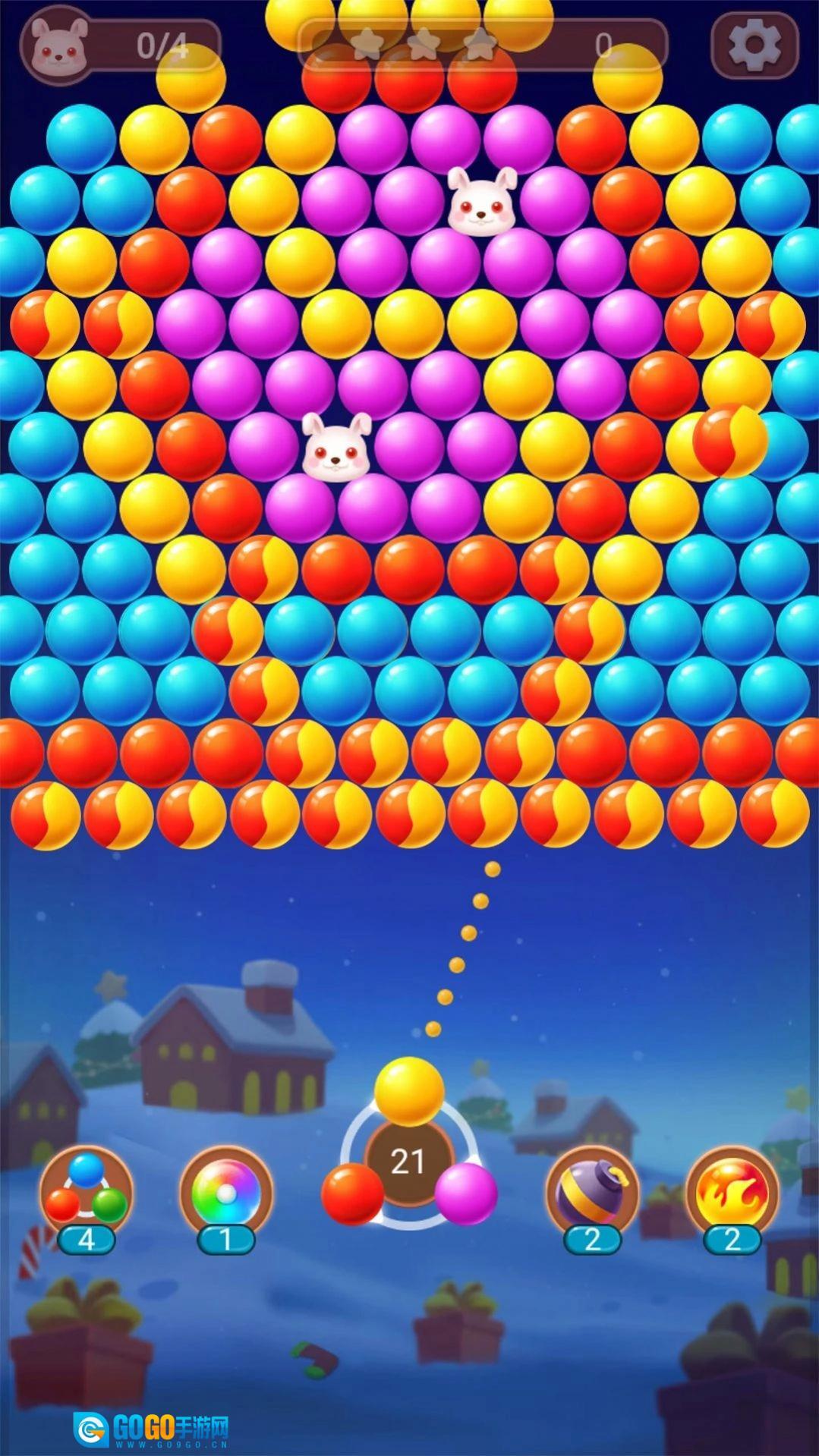Open the settings gear
Image resolution: width=819 pixels, height=1456 pixels.
click(x=754, y=46)
